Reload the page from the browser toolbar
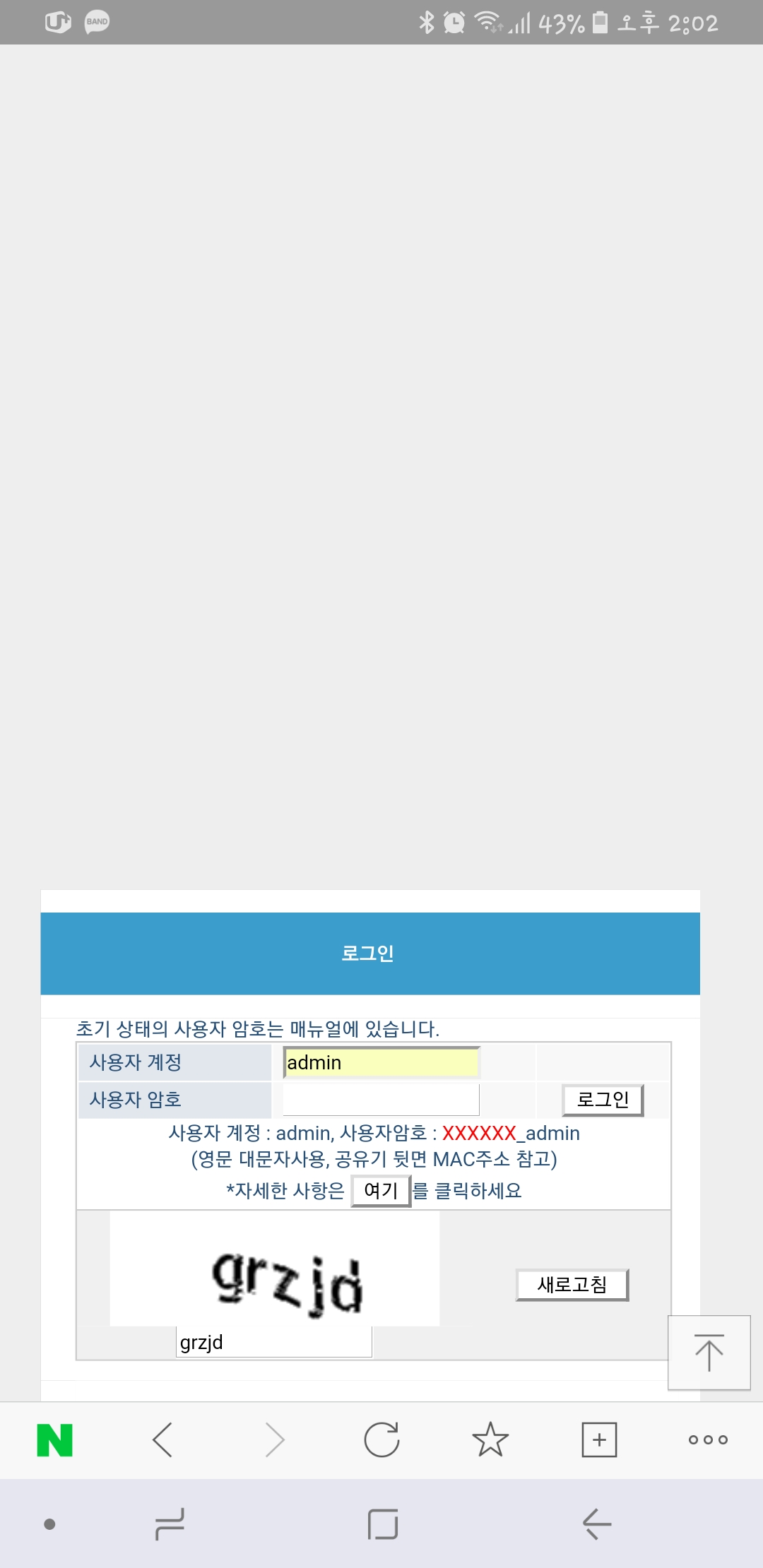This screenshot has width=763, height=1568. pyautogui.click(x=382, y=1439)
